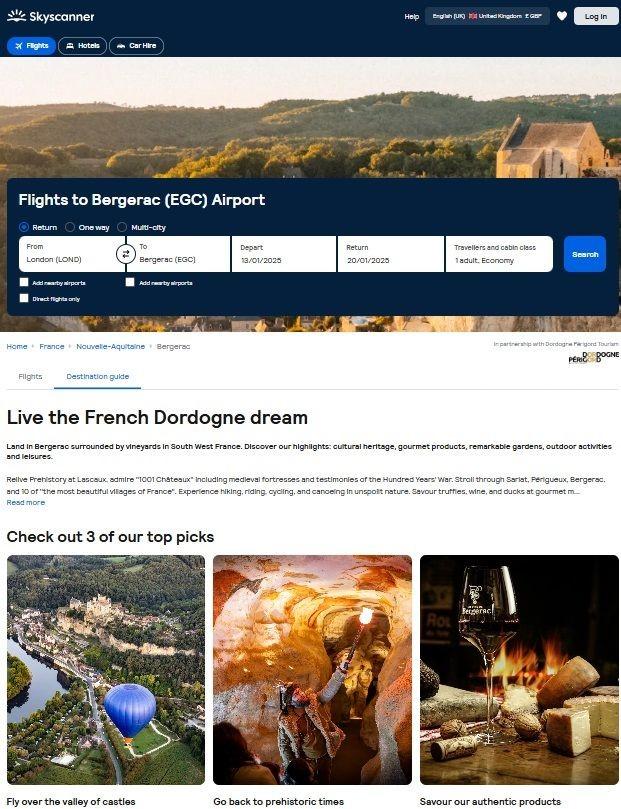Screen dimensions: 621x809
Task: Open the Help page
Action: pos(412,16)
